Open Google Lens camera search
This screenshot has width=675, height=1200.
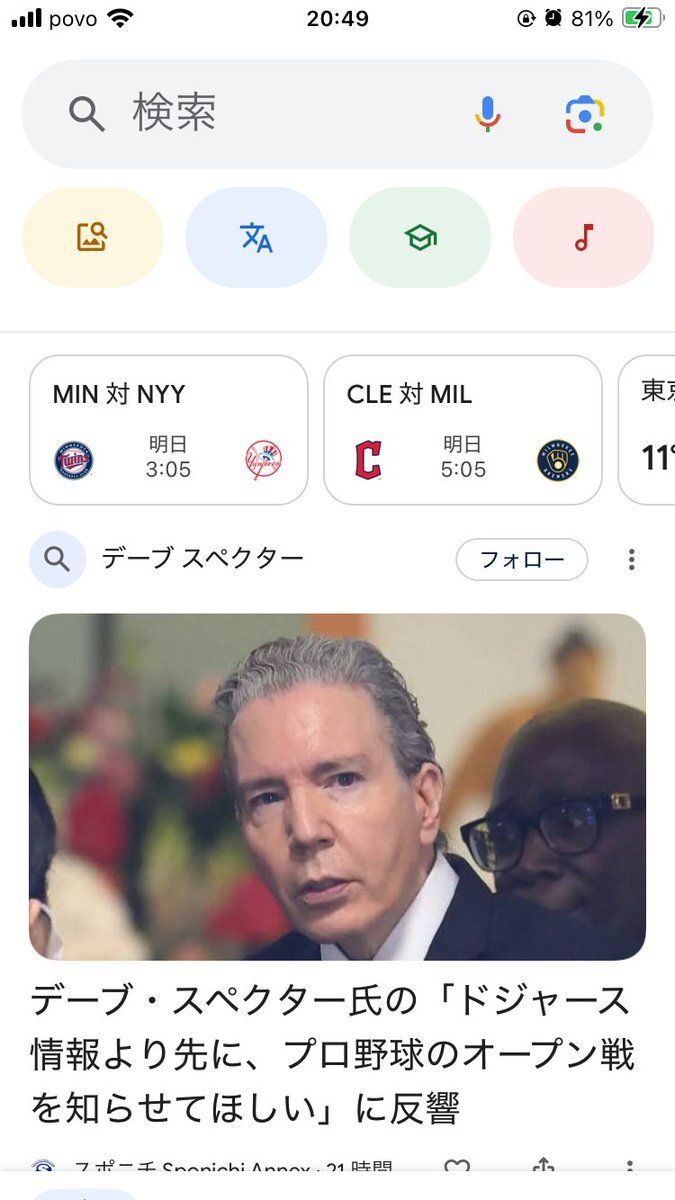585,114
